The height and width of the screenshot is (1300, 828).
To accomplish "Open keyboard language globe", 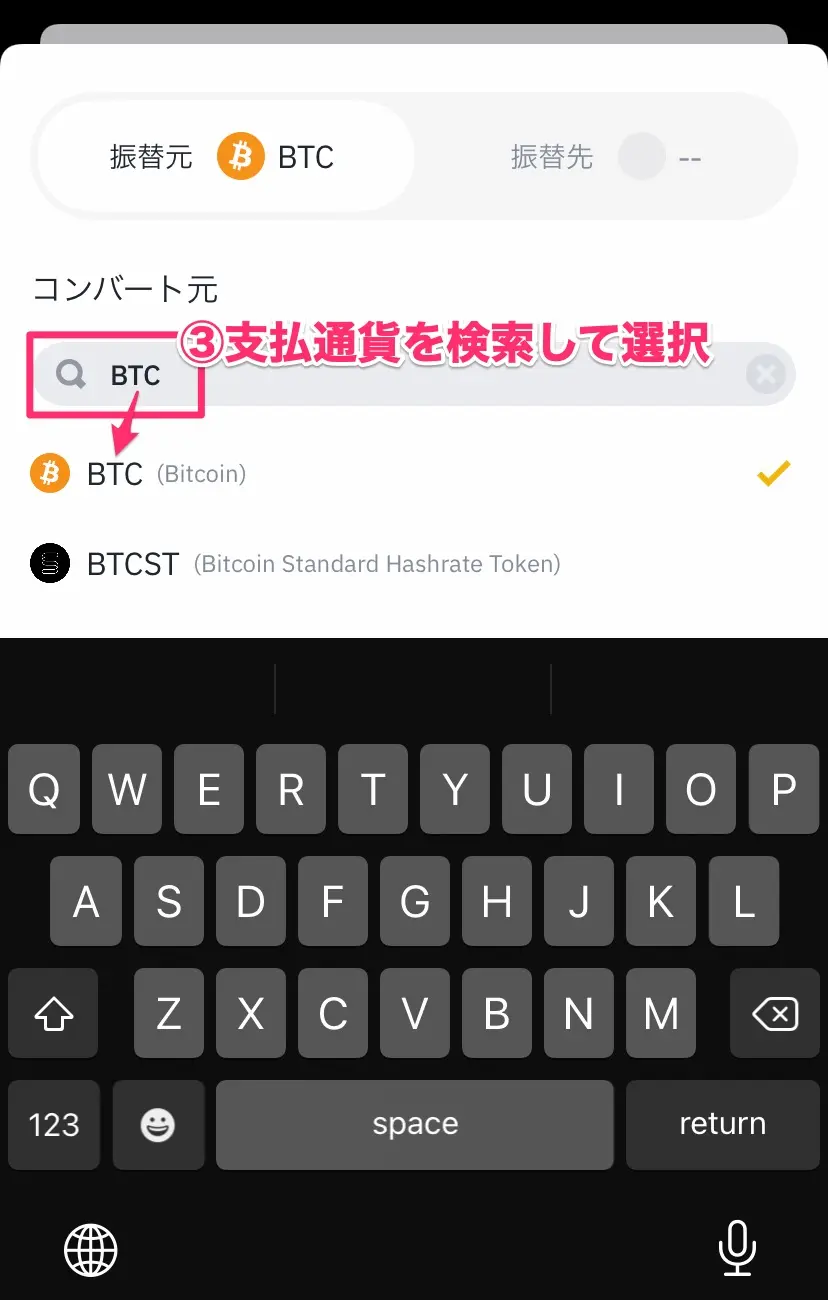I will pyautogui.click(x=91, y=1248).
